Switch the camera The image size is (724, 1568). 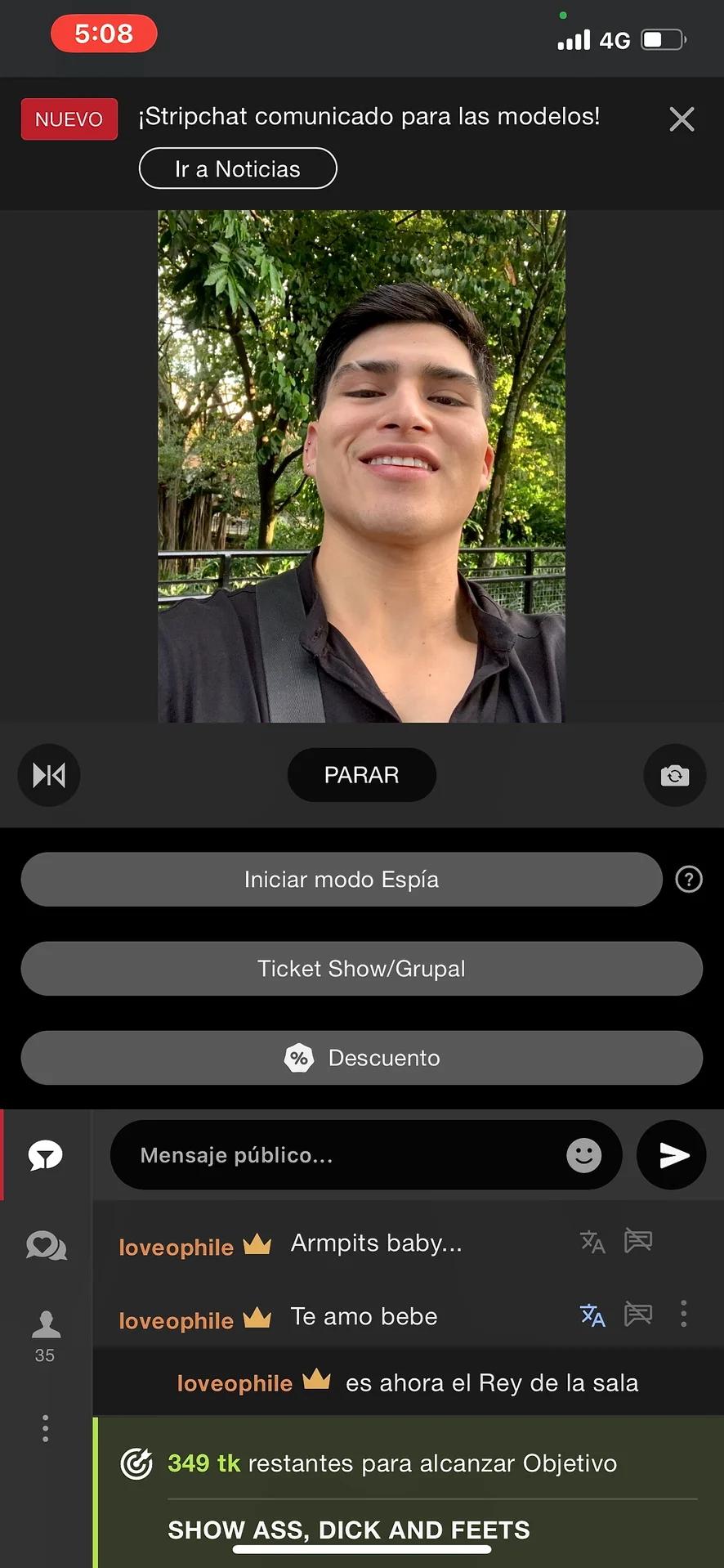coord(674,775)
